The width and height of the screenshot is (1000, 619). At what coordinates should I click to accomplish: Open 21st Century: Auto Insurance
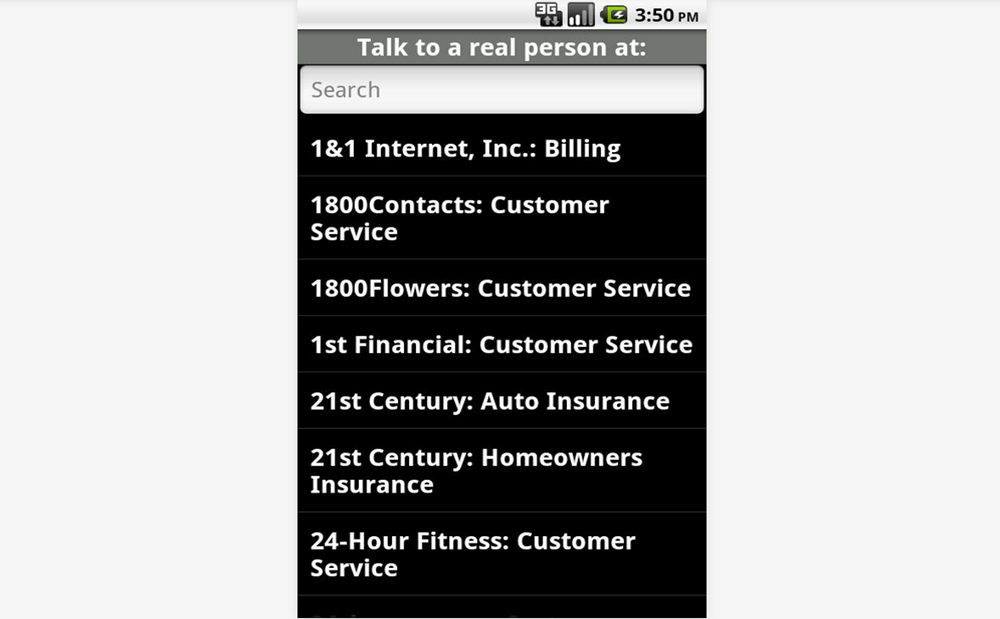[x=501, y=401]
